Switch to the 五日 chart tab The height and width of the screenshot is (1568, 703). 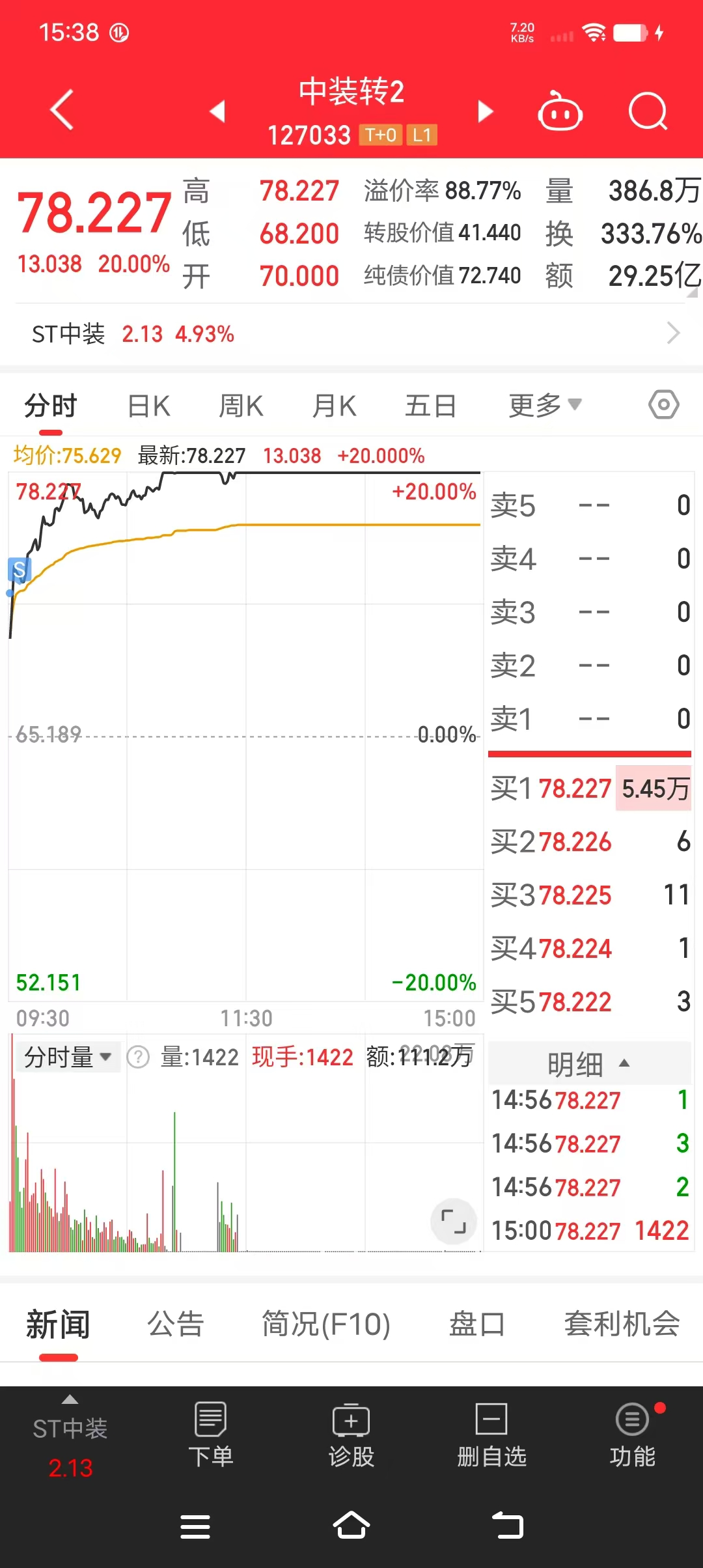(430, 406)
